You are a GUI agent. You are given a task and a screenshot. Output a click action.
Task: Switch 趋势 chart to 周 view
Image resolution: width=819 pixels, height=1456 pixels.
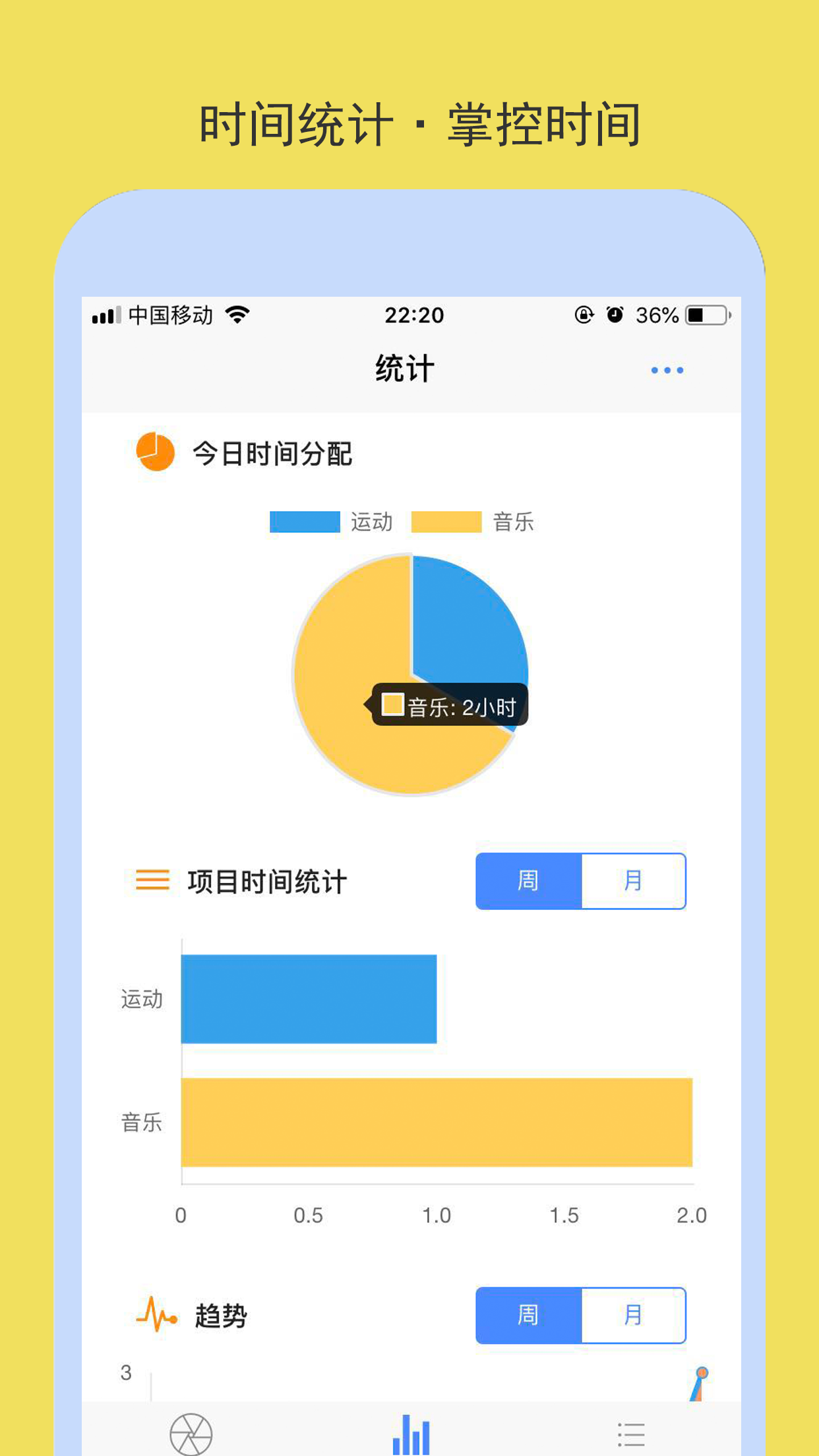click(527, 1316)
